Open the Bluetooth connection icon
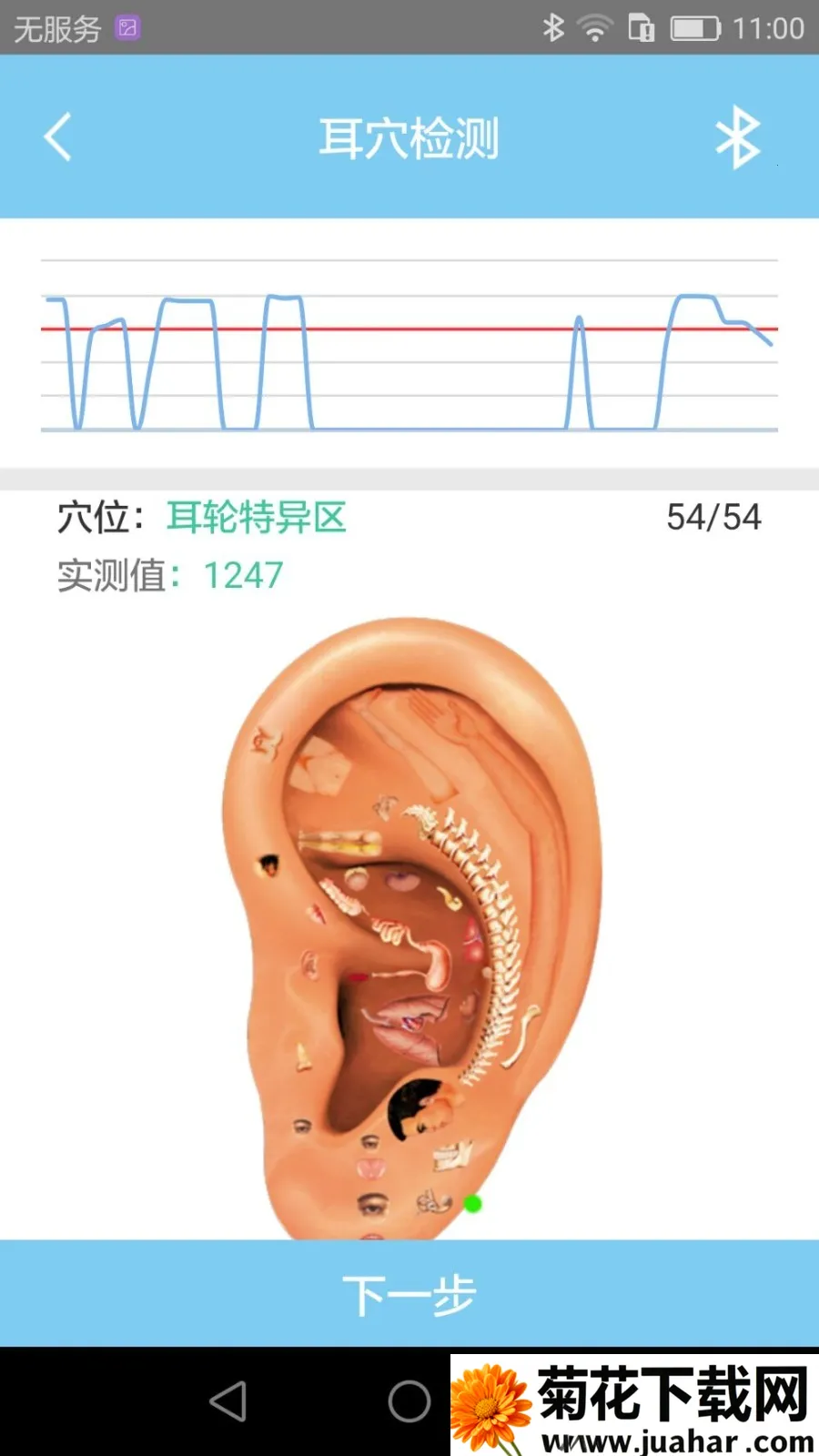Image resolution: width=819 pixels, height=1456 pixels. [x=737, y=137]
